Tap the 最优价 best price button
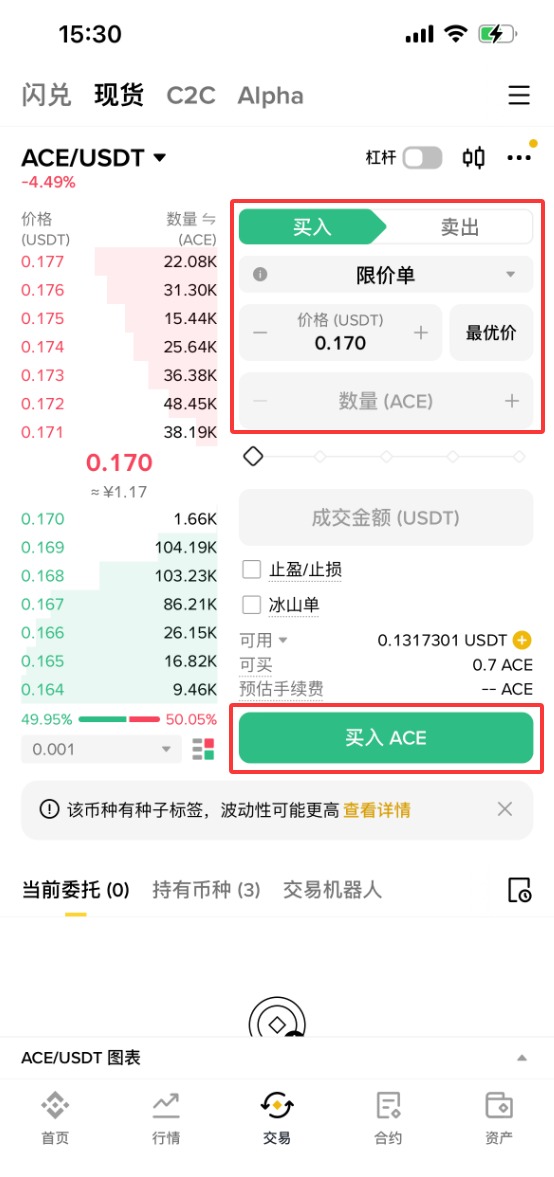This screenshot has width=554, height=1177. (491, 333)
